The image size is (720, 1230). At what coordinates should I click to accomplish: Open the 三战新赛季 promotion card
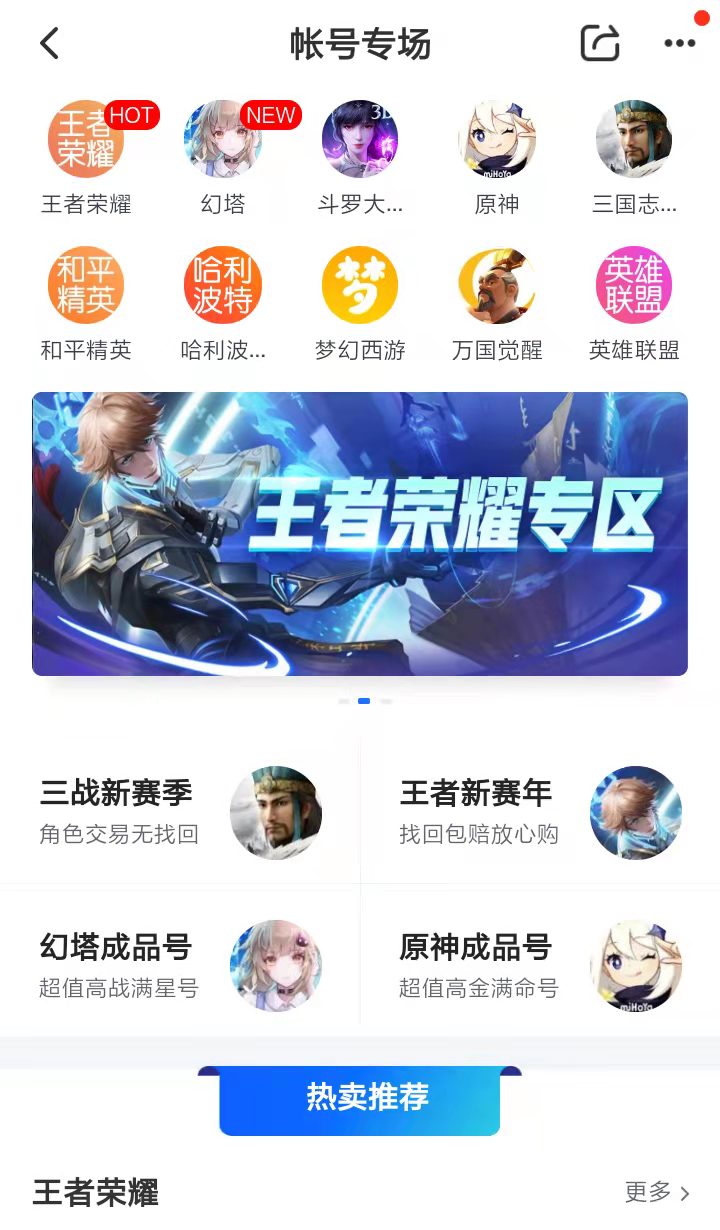coord(180,812)
